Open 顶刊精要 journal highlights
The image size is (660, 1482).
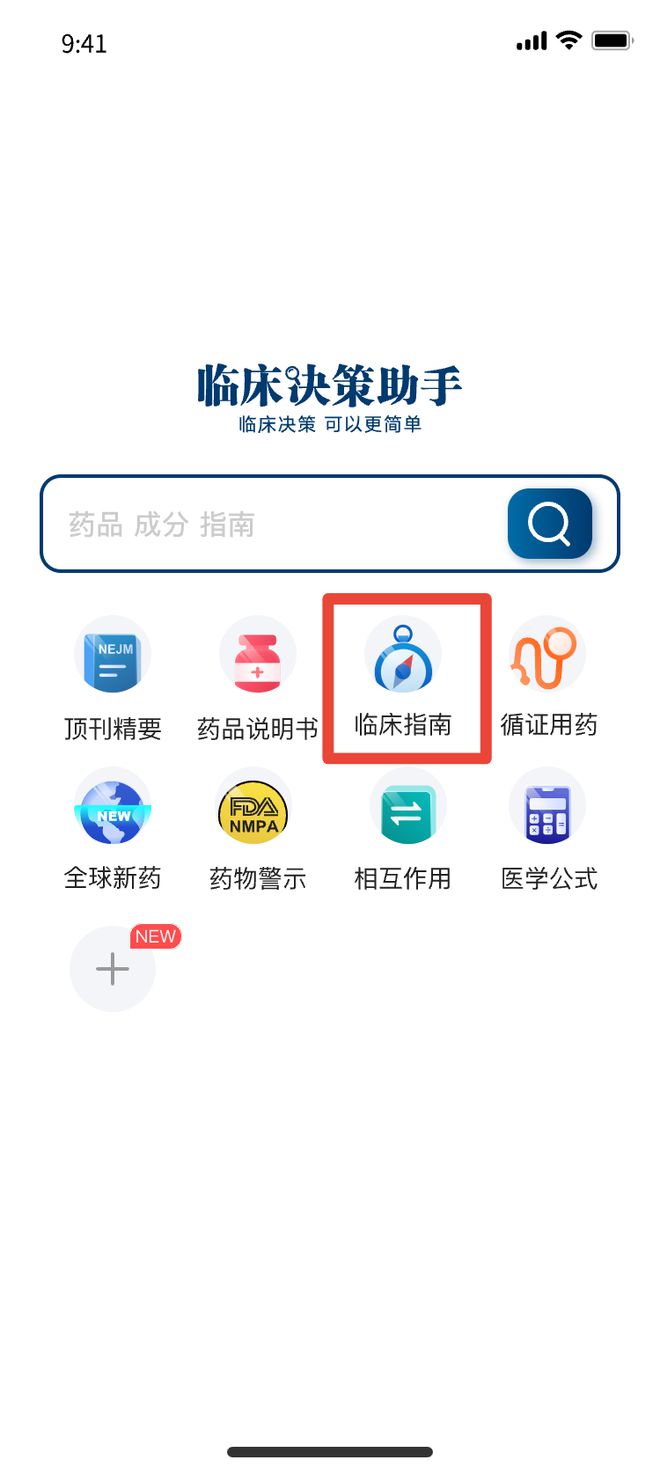112,680
